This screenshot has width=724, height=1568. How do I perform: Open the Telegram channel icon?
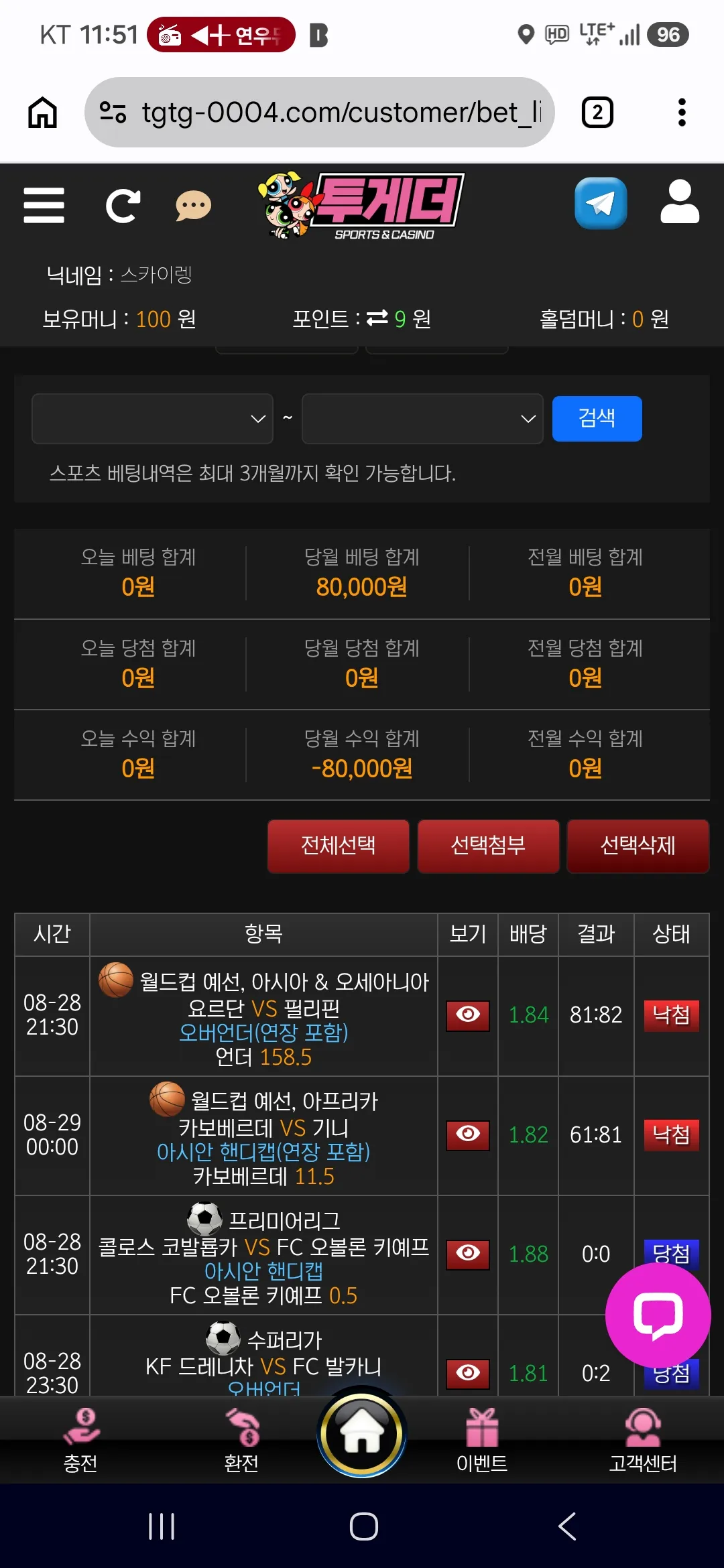[601, 203]
